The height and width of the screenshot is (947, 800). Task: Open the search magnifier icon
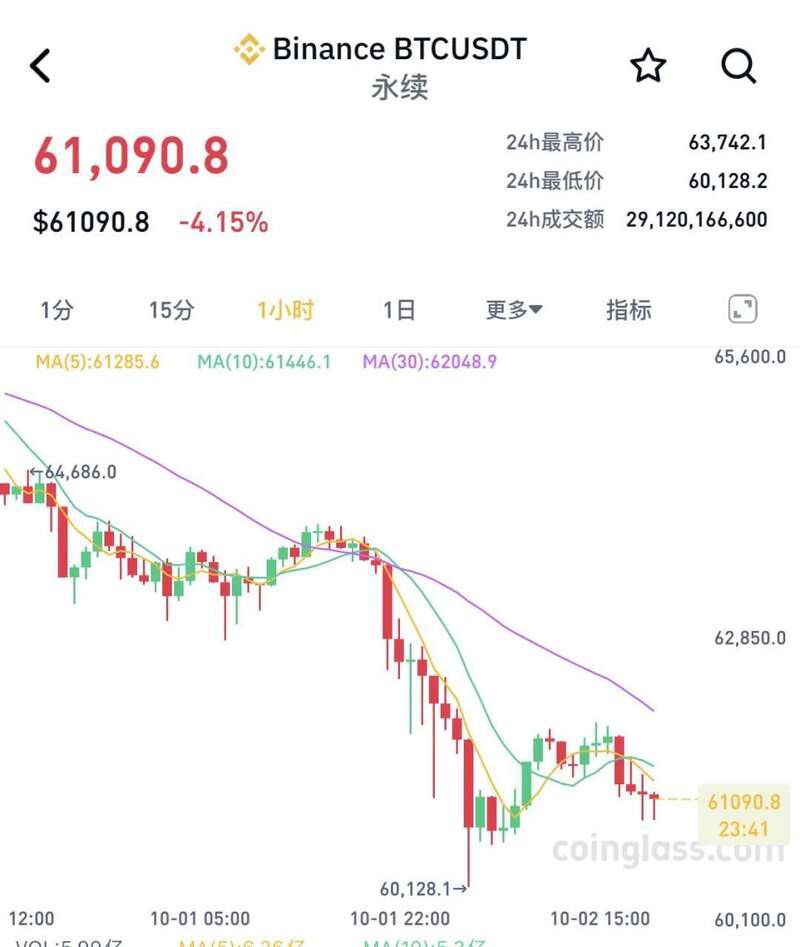(x=738, y=66)
